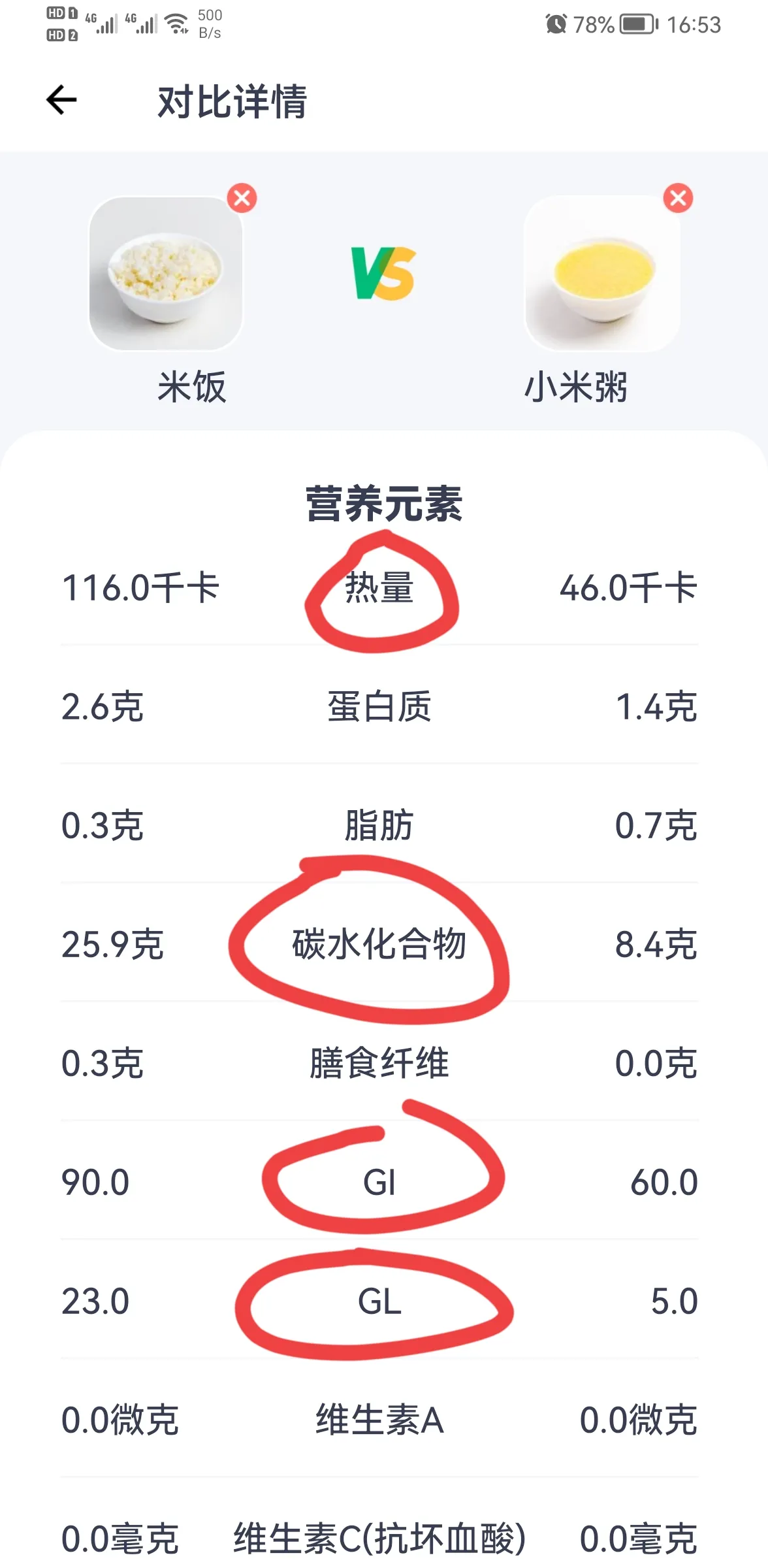This screenshot has width=768, height=1568.
Task: Remove 米饭 from the comparison
Action: click(x=242, y=198)
